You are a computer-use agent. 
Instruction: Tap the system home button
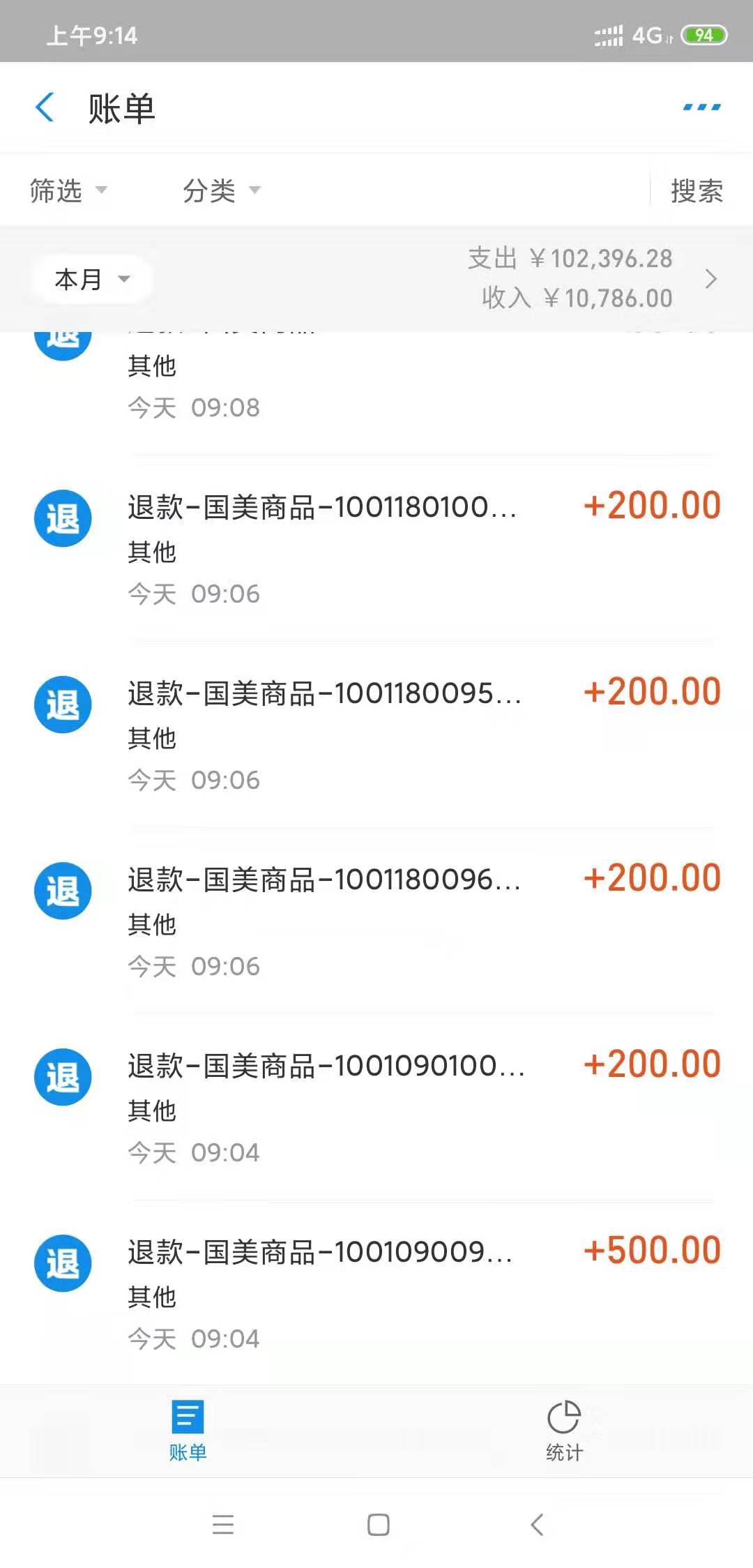point(378,1525)
